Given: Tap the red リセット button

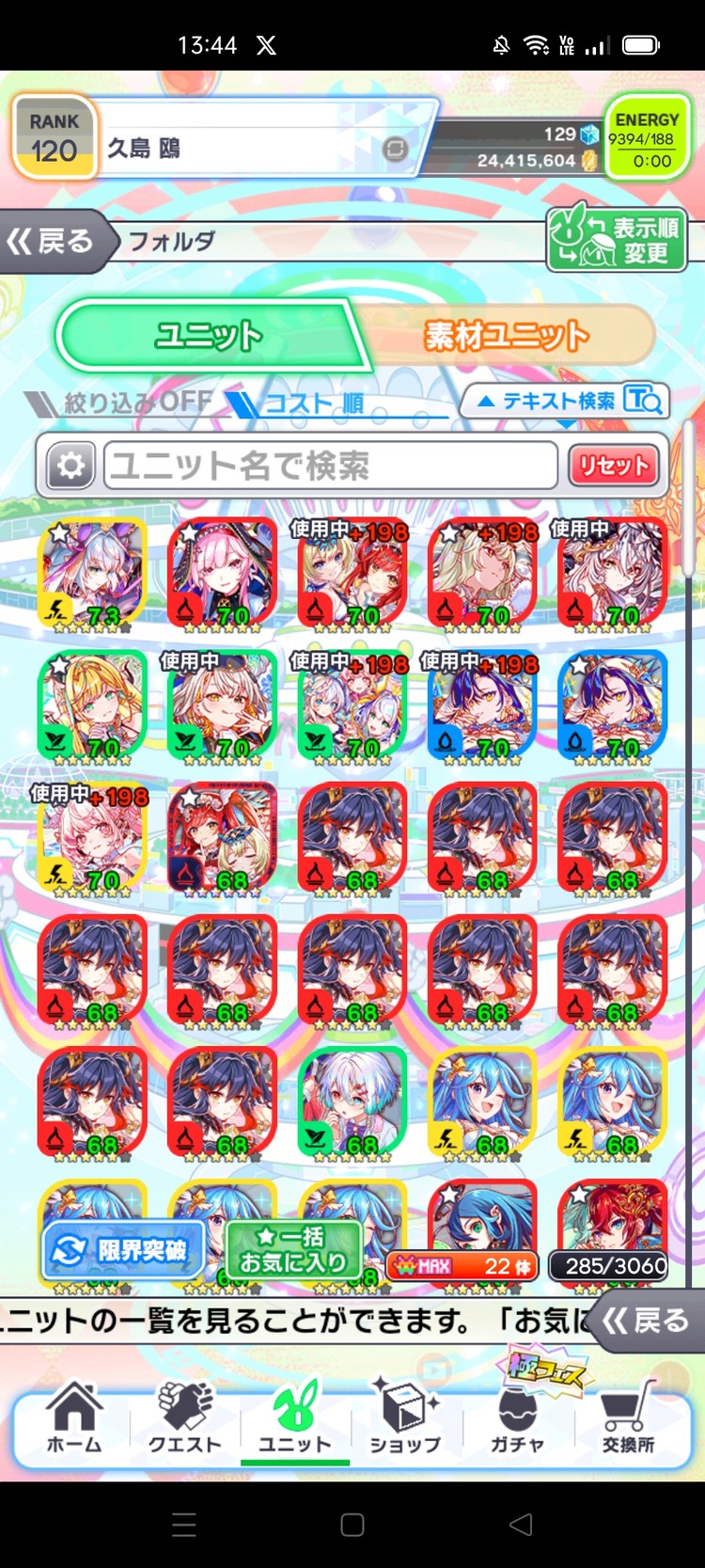Looking at the screenshot, I should click(x=613, y=466).
